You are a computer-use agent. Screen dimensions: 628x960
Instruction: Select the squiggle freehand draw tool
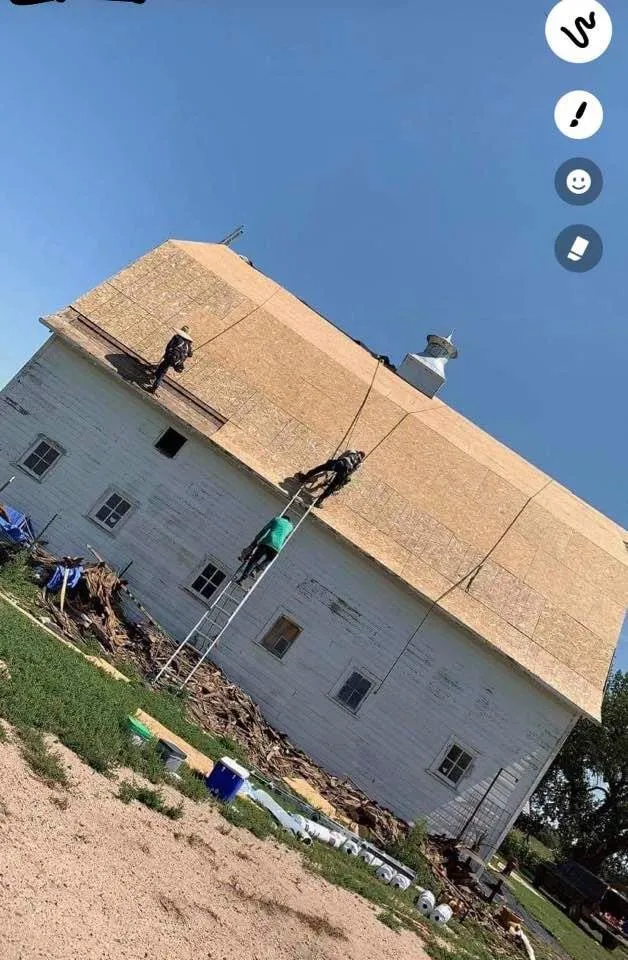pos(578,30)
